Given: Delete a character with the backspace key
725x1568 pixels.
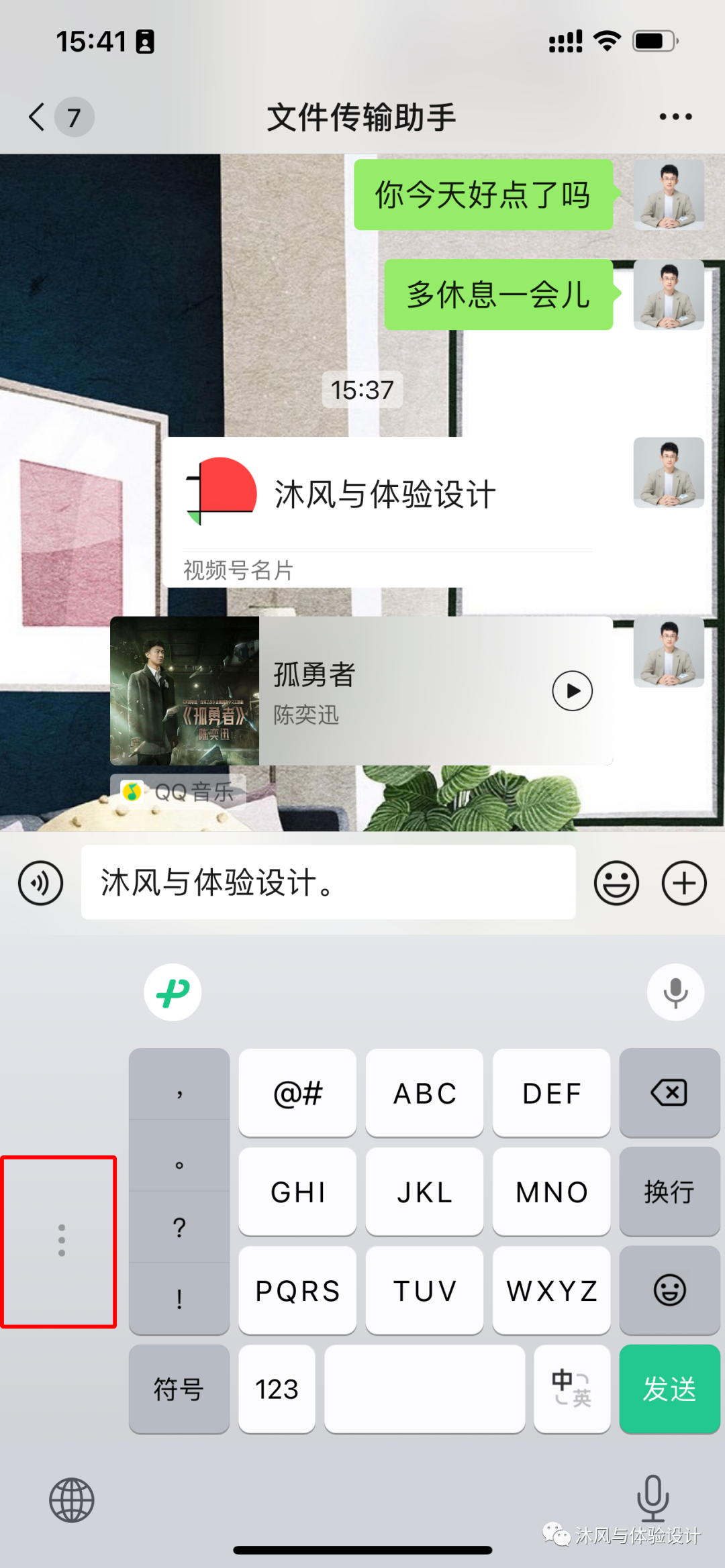Looking at the screenshot, I should [x=669, y=1093].
